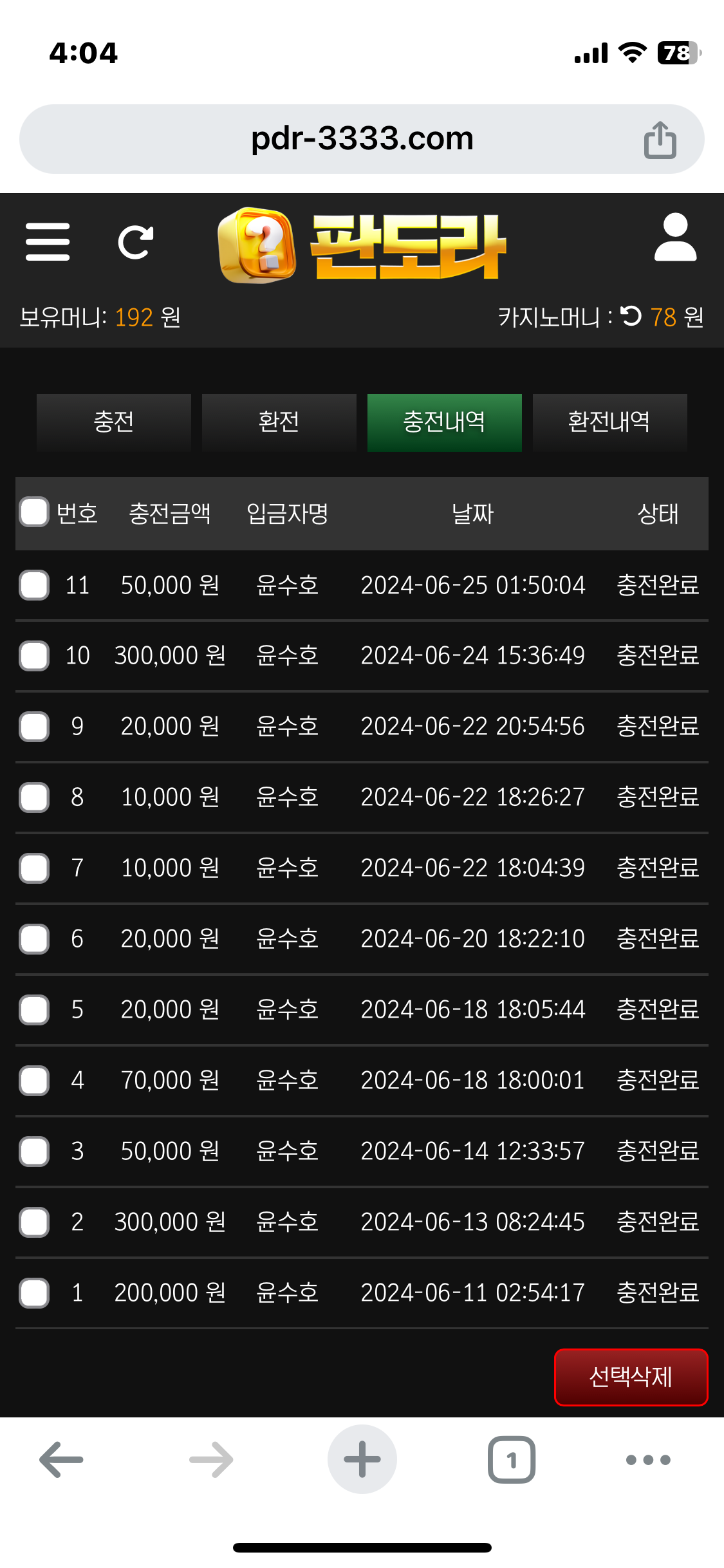Switch to the 환전 tab

click(x=279, y=422)
